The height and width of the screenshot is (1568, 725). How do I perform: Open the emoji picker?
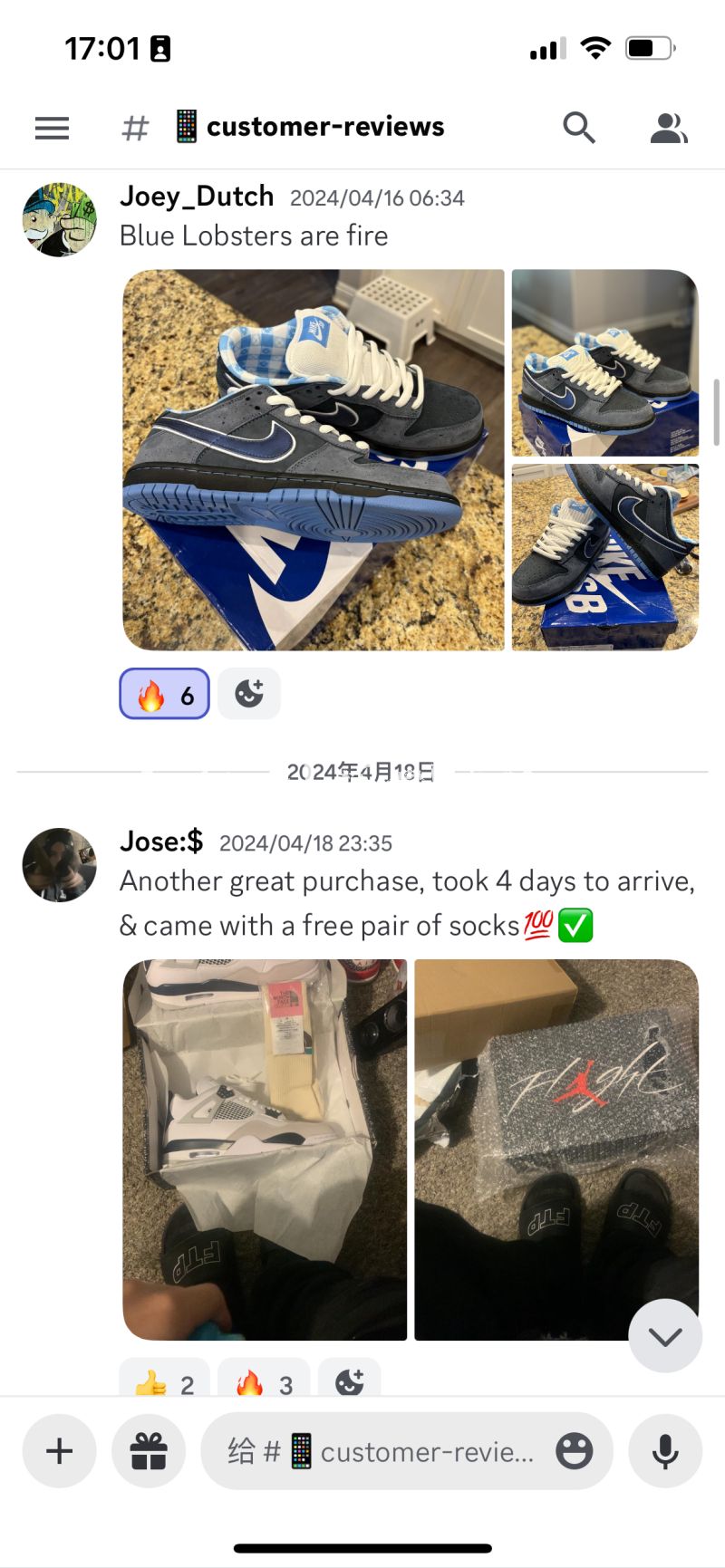(x=574, y=1451)
